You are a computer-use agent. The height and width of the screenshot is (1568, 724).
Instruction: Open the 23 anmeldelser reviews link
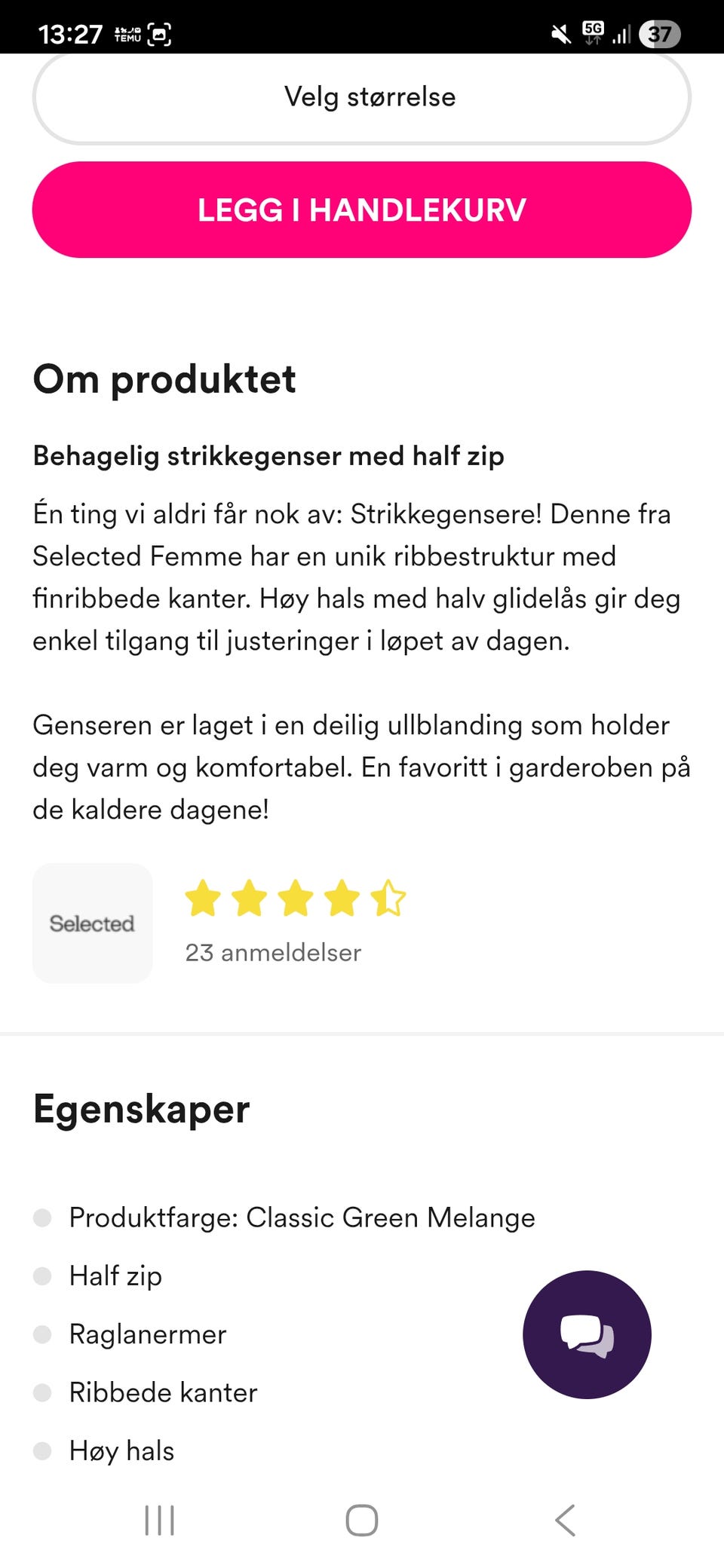click(x=273, y=952)
